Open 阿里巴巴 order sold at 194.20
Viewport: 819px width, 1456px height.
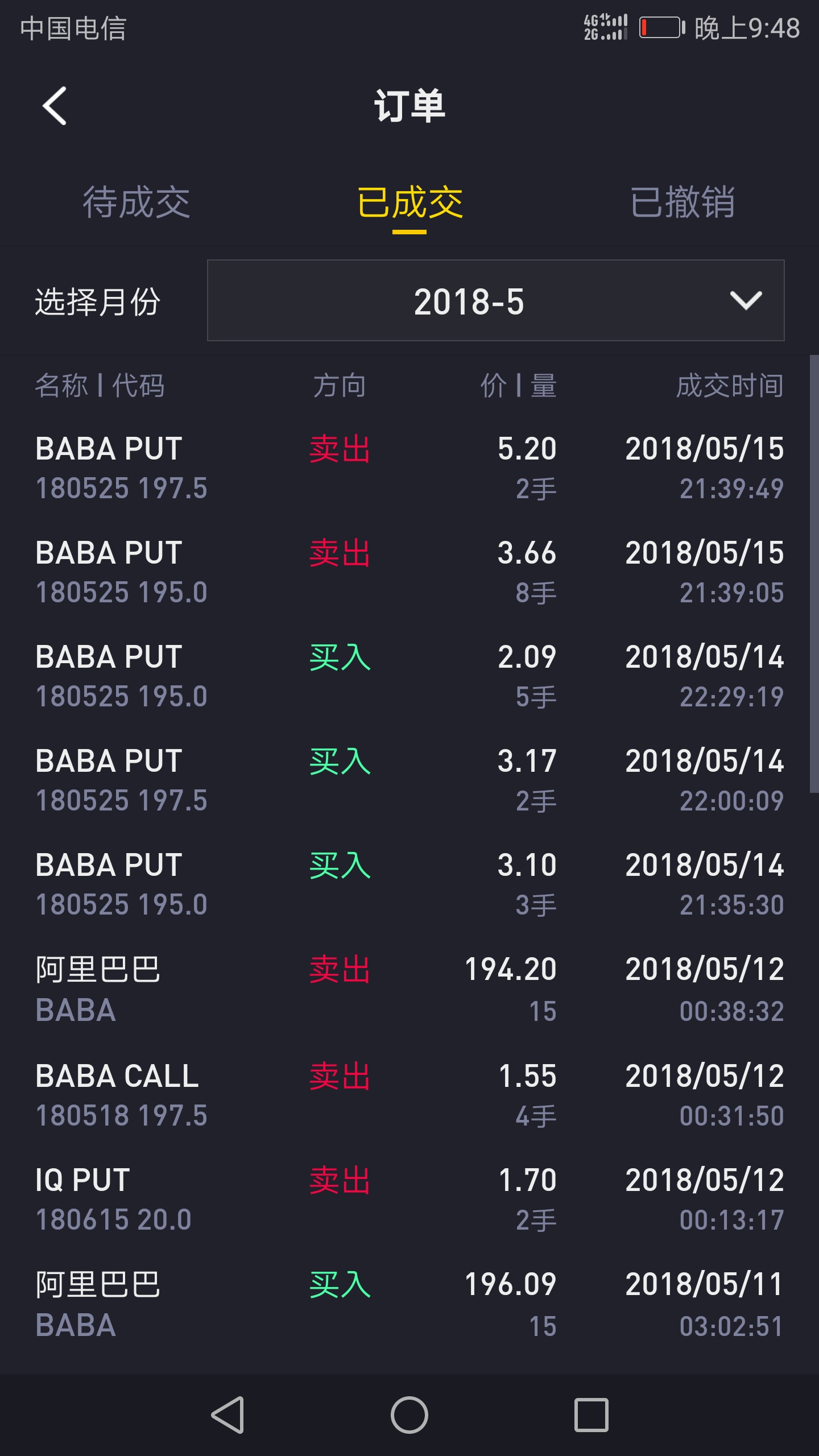tap(409, 990)
